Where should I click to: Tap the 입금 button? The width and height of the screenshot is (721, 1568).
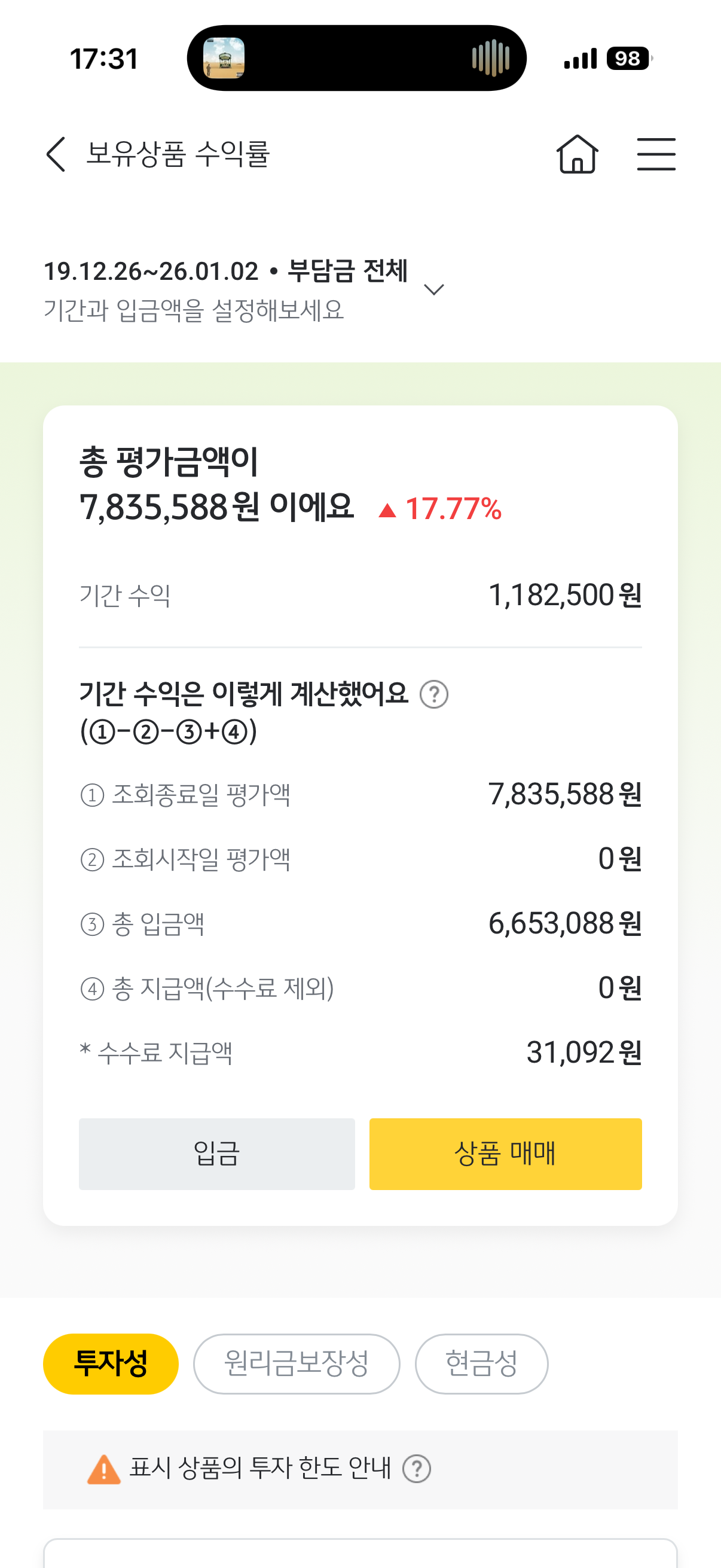pos(216,1154)
